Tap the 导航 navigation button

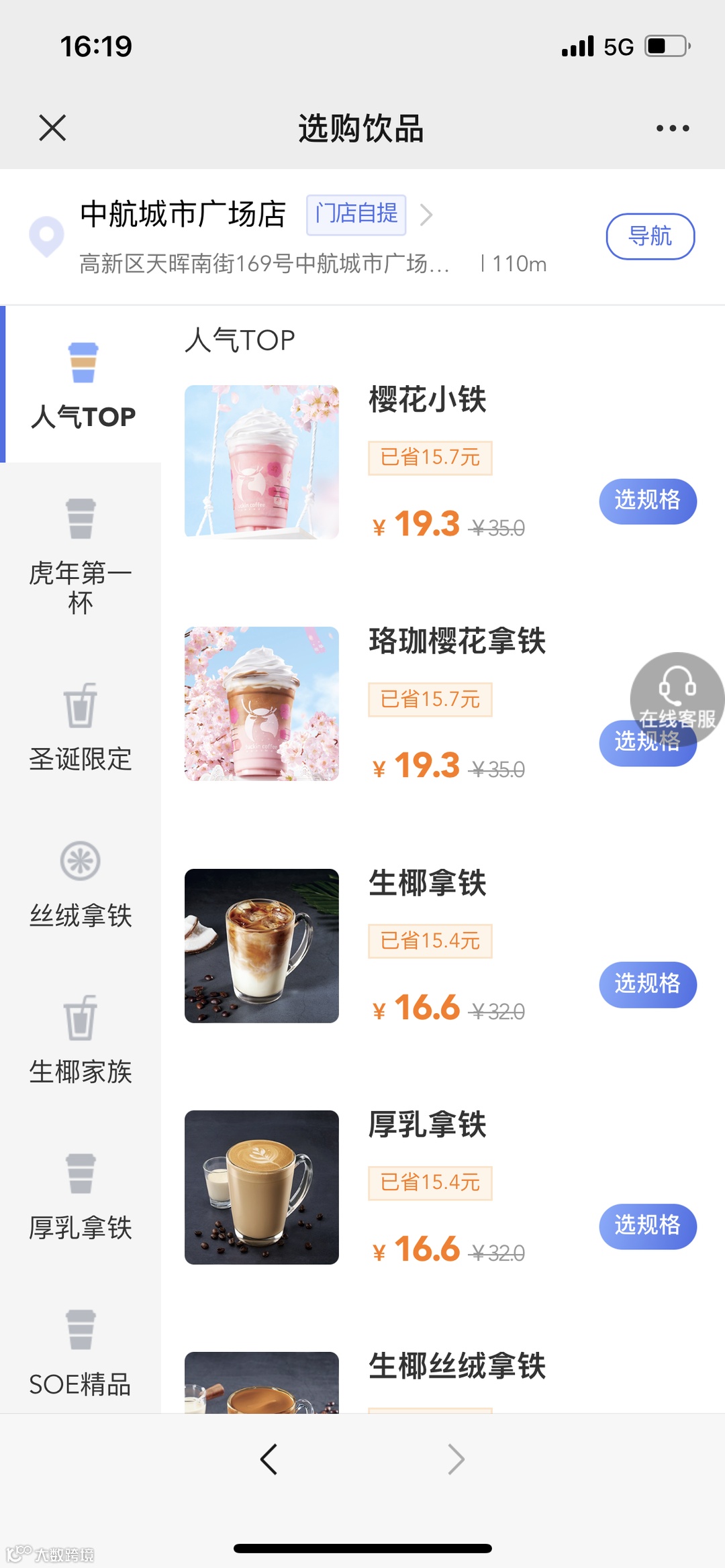(650, 236)
